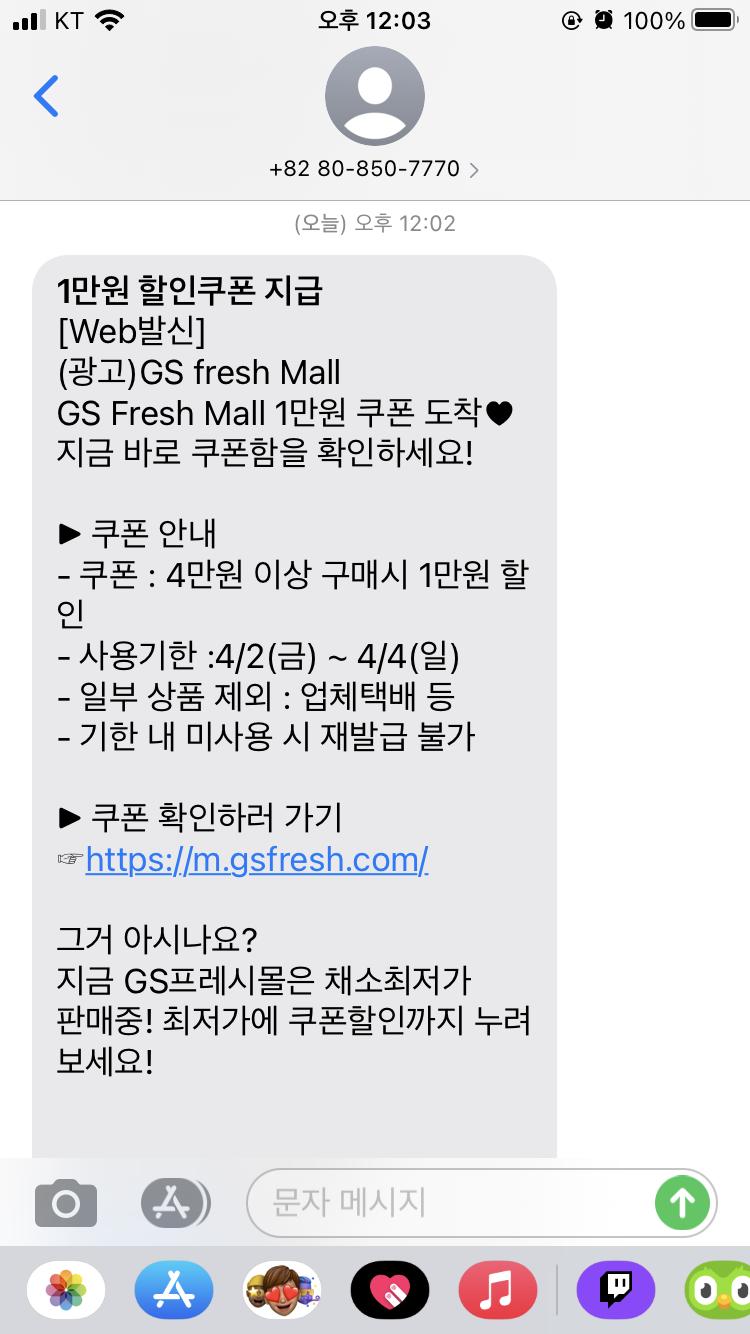The height and width of the screenshot is (1334, 750).
Task: Open the m.gsfresh.com link
Action: click(x=257, y=859)
